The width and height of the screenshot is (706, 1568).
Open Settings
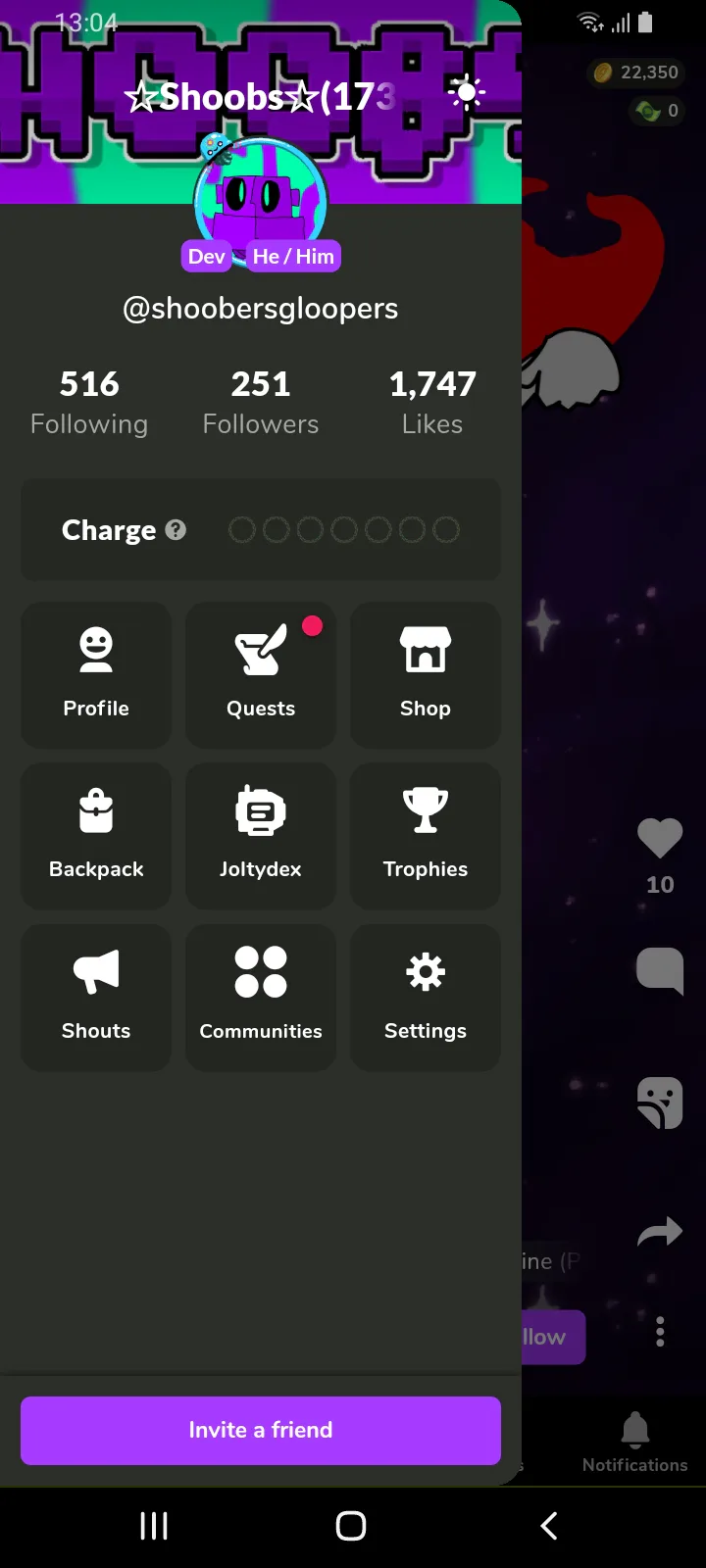426,997
